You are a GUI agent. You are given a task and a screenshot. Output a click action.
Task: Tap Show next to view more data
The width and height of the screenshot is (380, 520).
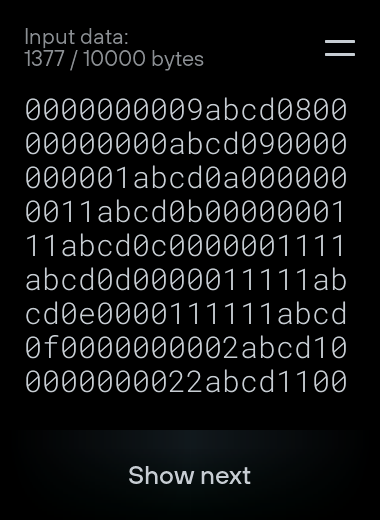pyautogui.click(x=189, y=475)
